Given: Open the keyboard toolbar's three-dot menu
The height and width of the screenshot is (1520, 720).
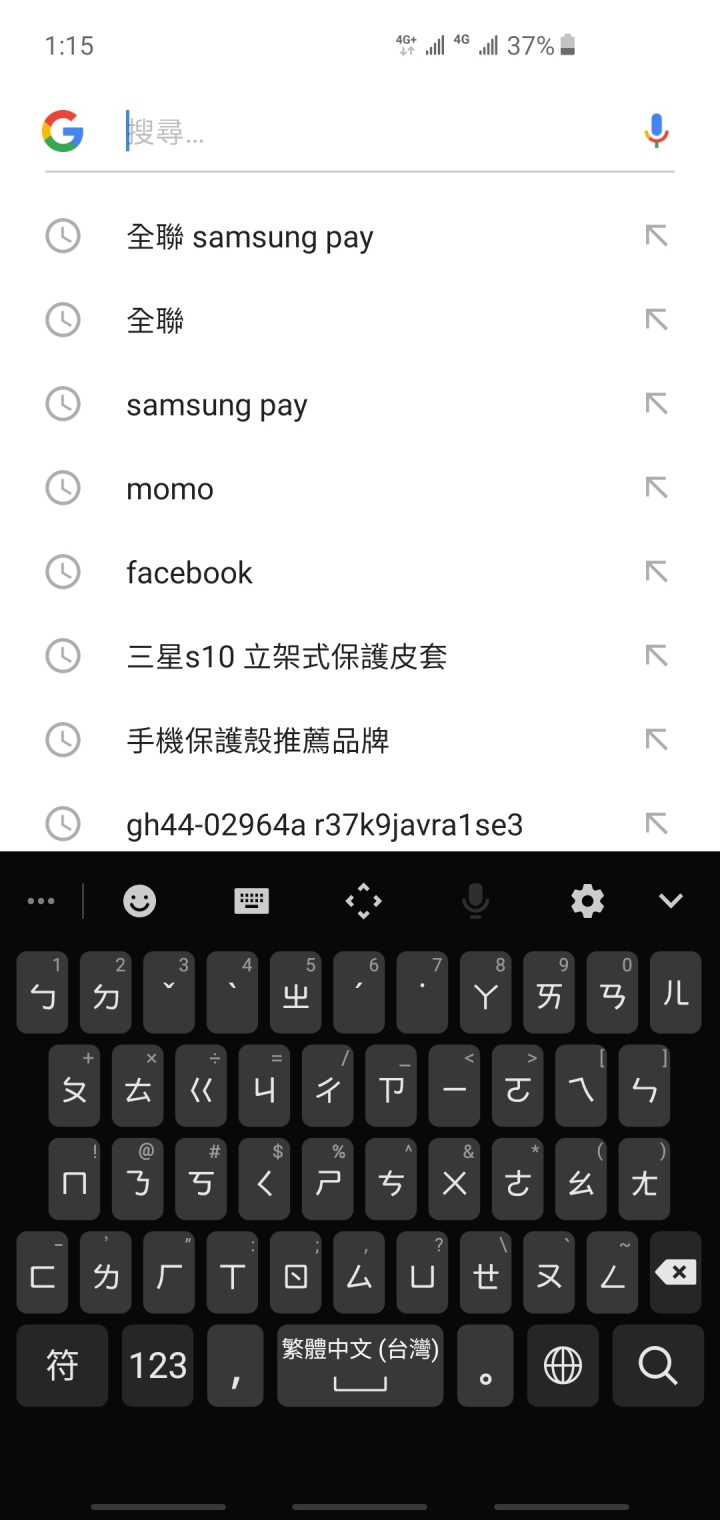Looking at the screenshot, I should (x=41, y=901).
